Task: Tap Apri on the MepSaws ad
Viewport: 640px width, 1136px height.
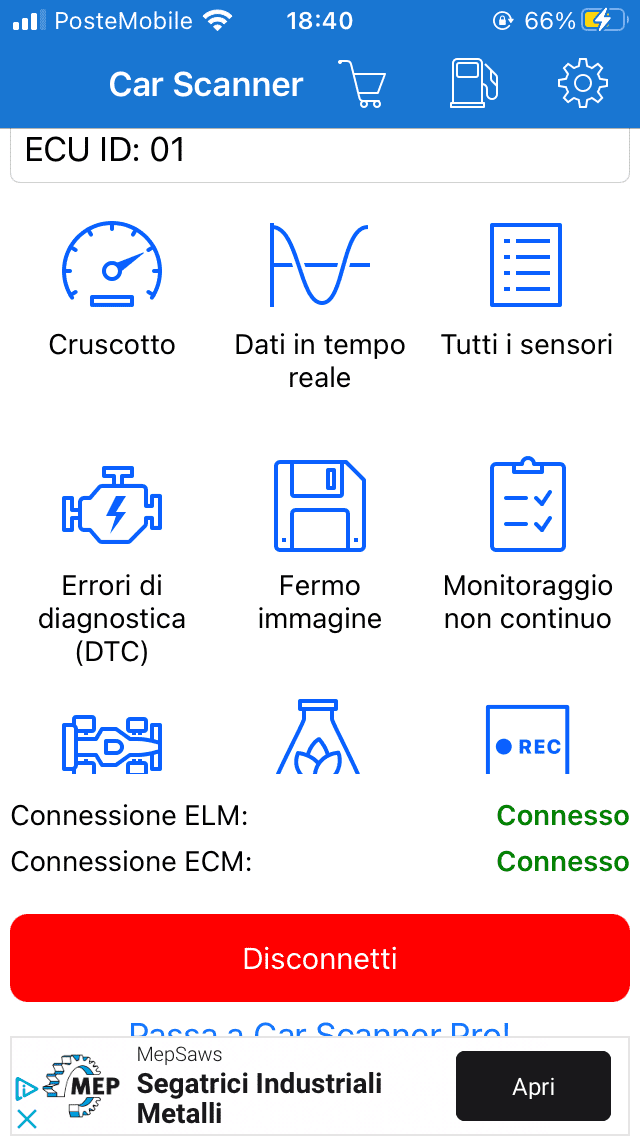Action: click(533, 1086)
